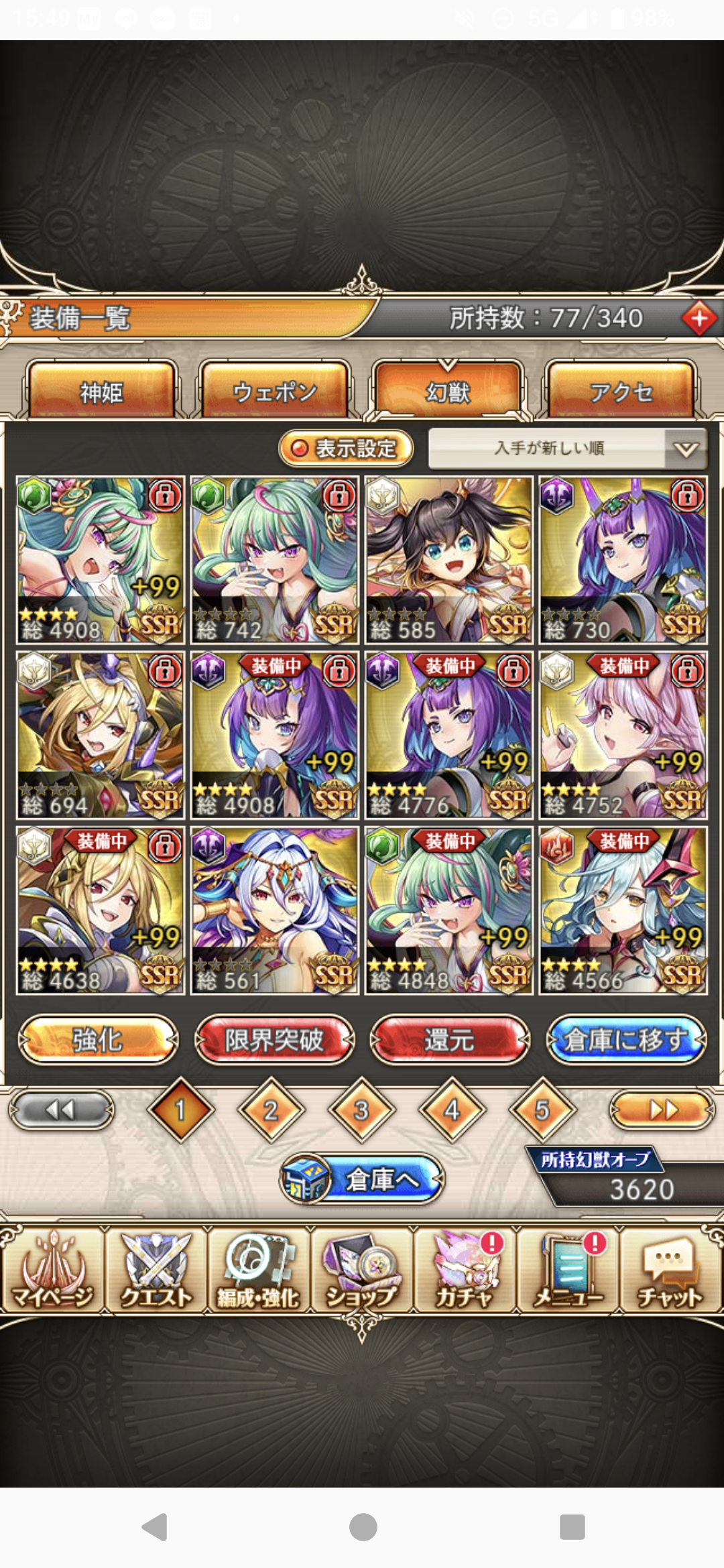Open 倉庫へ storage button
The width and height of the screenshot is (724, 1568).
click(363, 1179)
